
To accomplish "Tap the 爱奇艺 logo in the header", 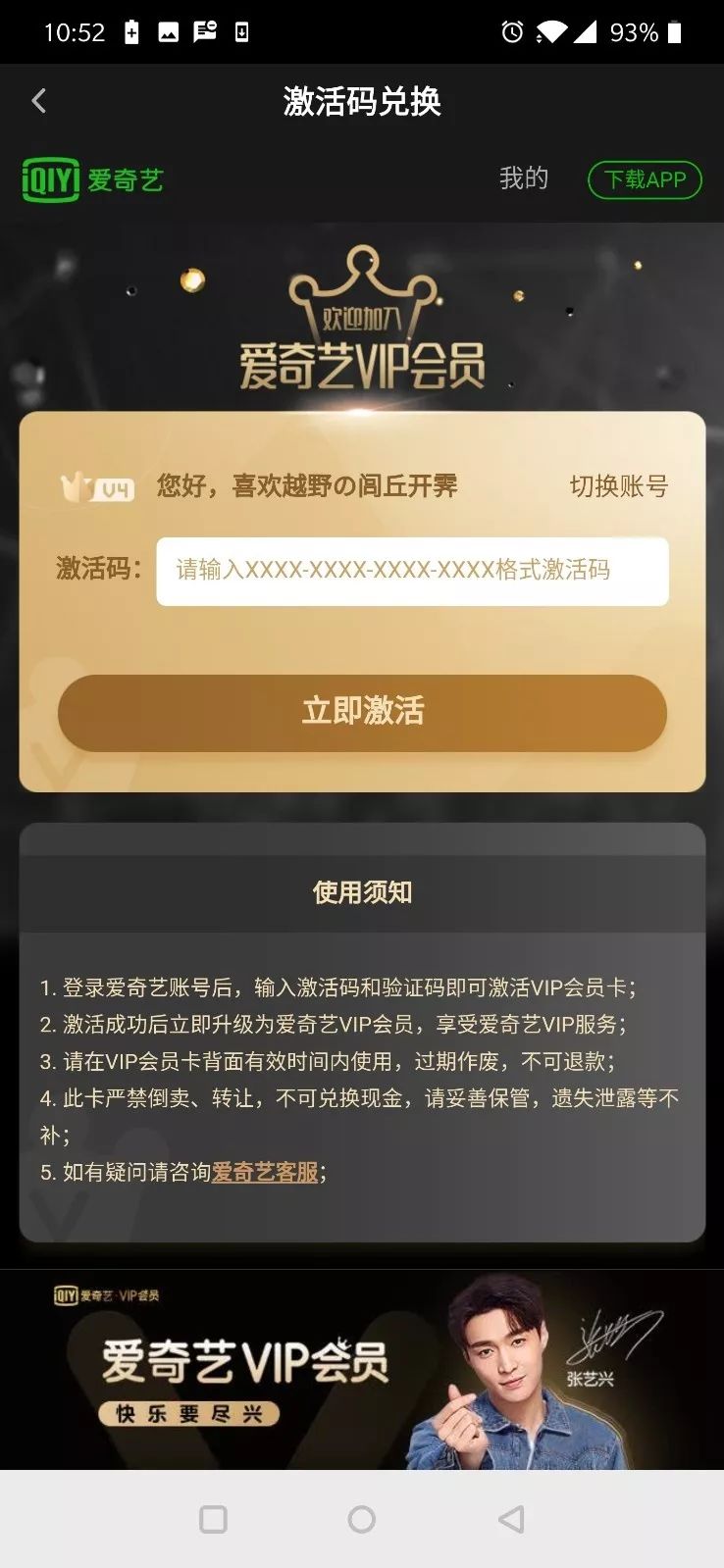I will tap(93, 179).
